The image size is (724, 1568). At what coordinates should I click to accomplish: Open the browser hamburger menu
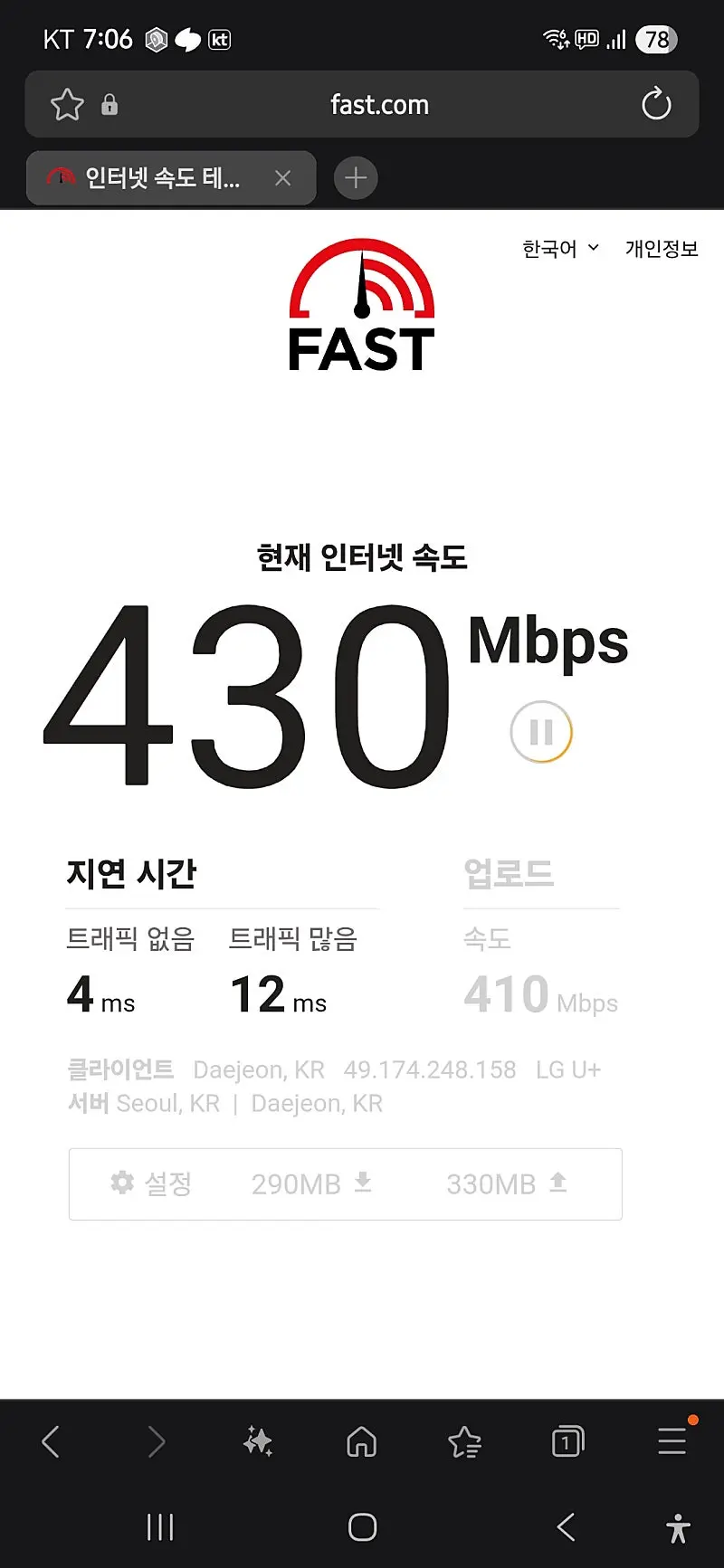(x=672, y=1441)
